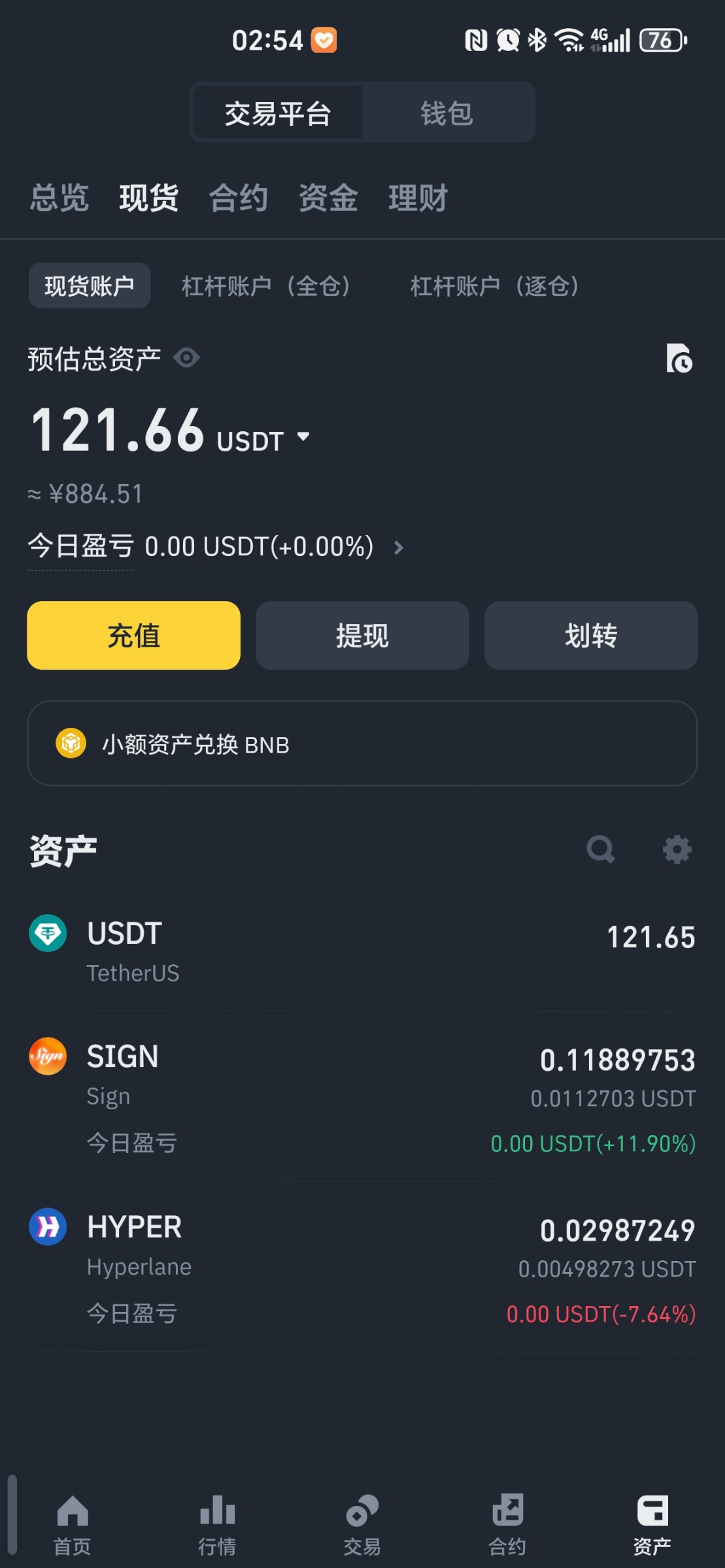The width and height of the screenshot is (725, 1568).
Task: Switch to the 钱包 segment
Action: pyautogui.click(x=447, y=113)
